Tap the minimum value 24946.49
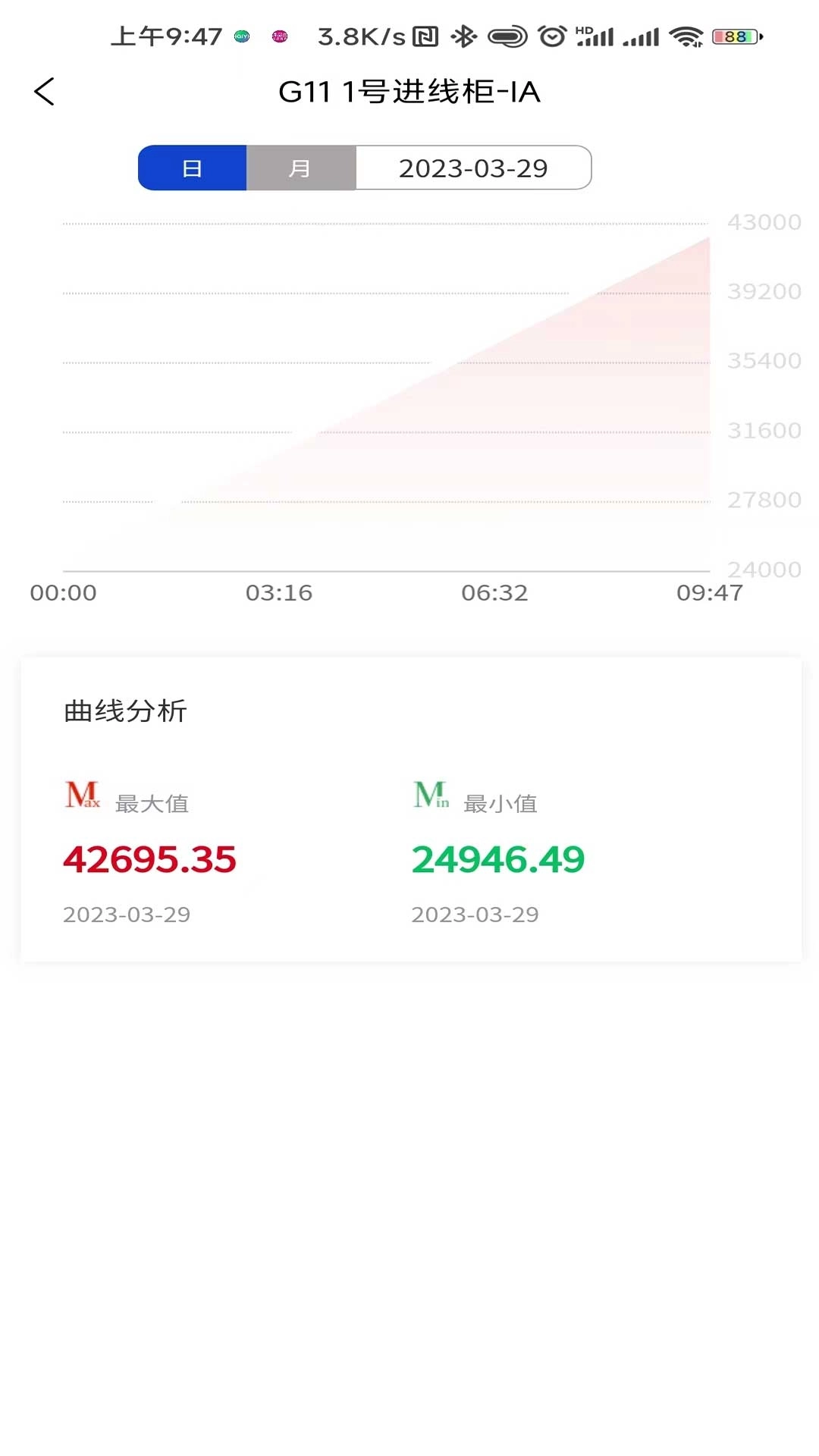This screenshot has height=1456, width=819. [497, 859]
